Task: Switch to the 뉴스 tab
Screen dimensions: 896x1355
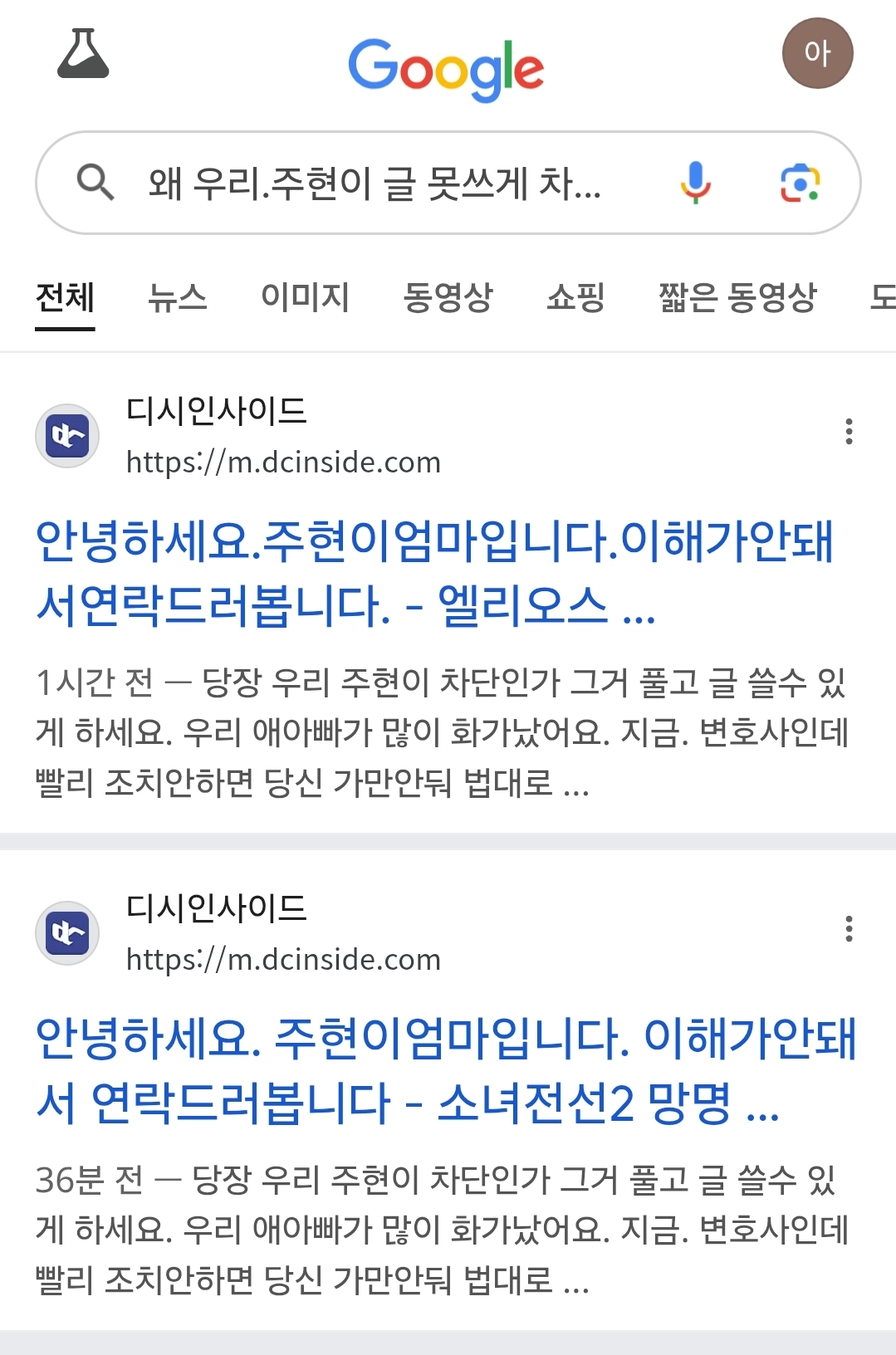Action: point(177,297)
